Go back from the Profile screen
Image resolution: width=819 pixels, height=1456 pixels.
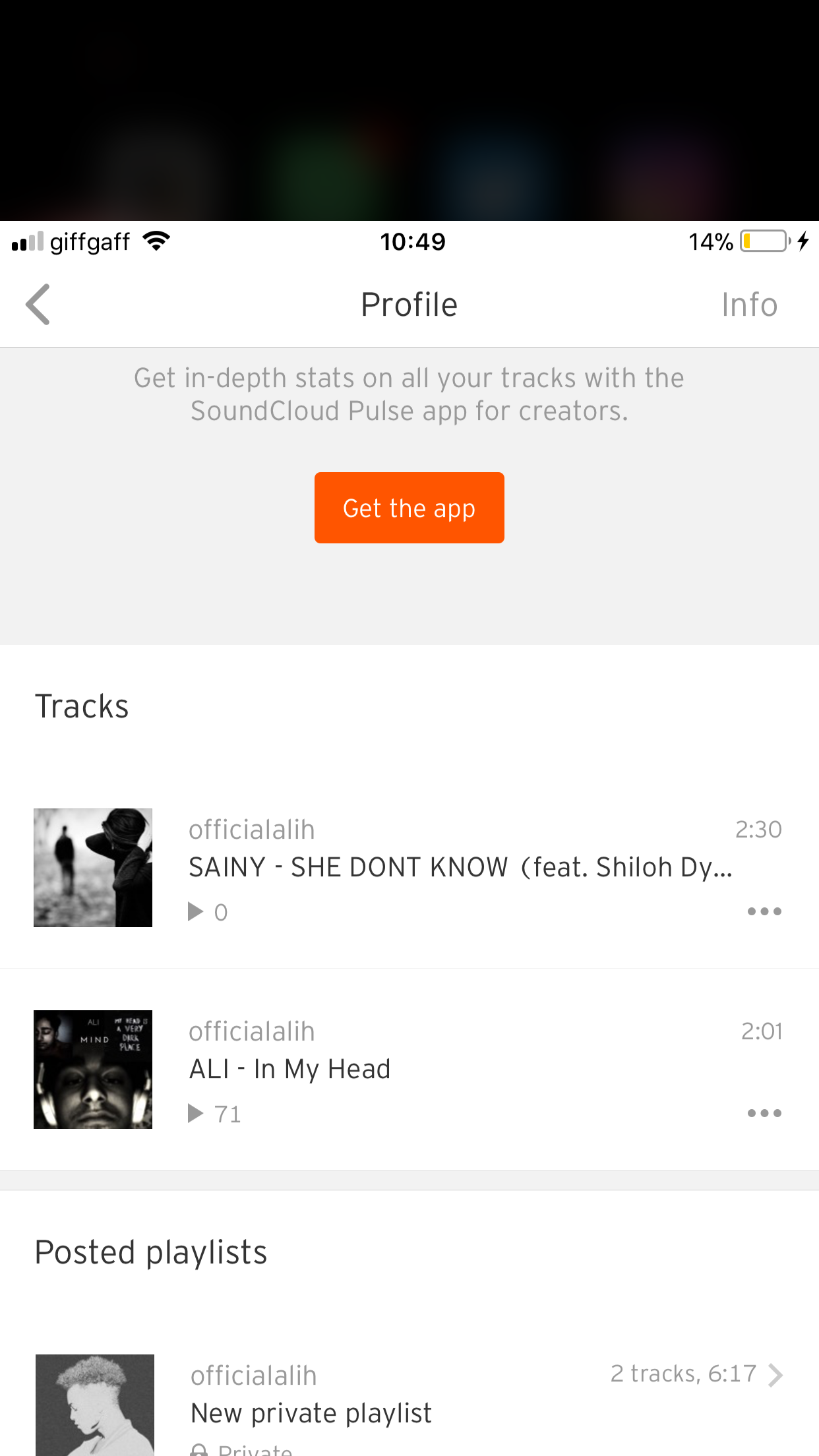38,305
